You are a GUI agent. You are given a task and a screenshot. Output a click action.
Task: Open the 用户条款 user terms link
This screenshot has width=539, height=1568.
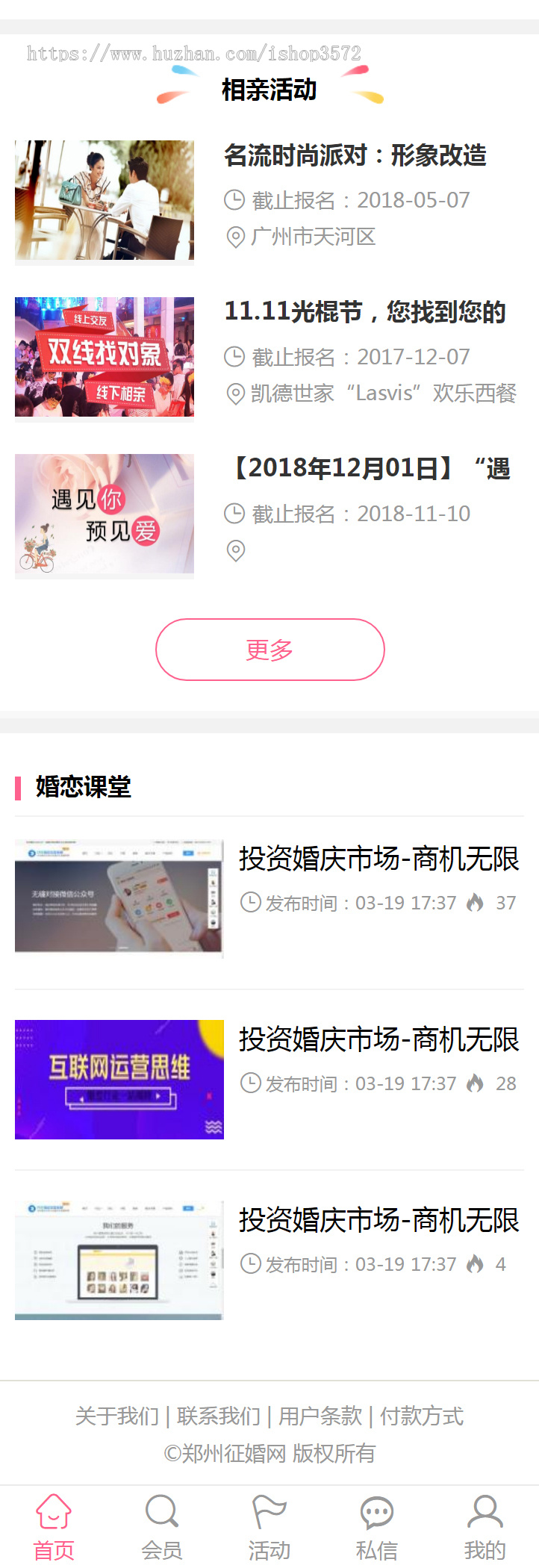pos(321,1416)
